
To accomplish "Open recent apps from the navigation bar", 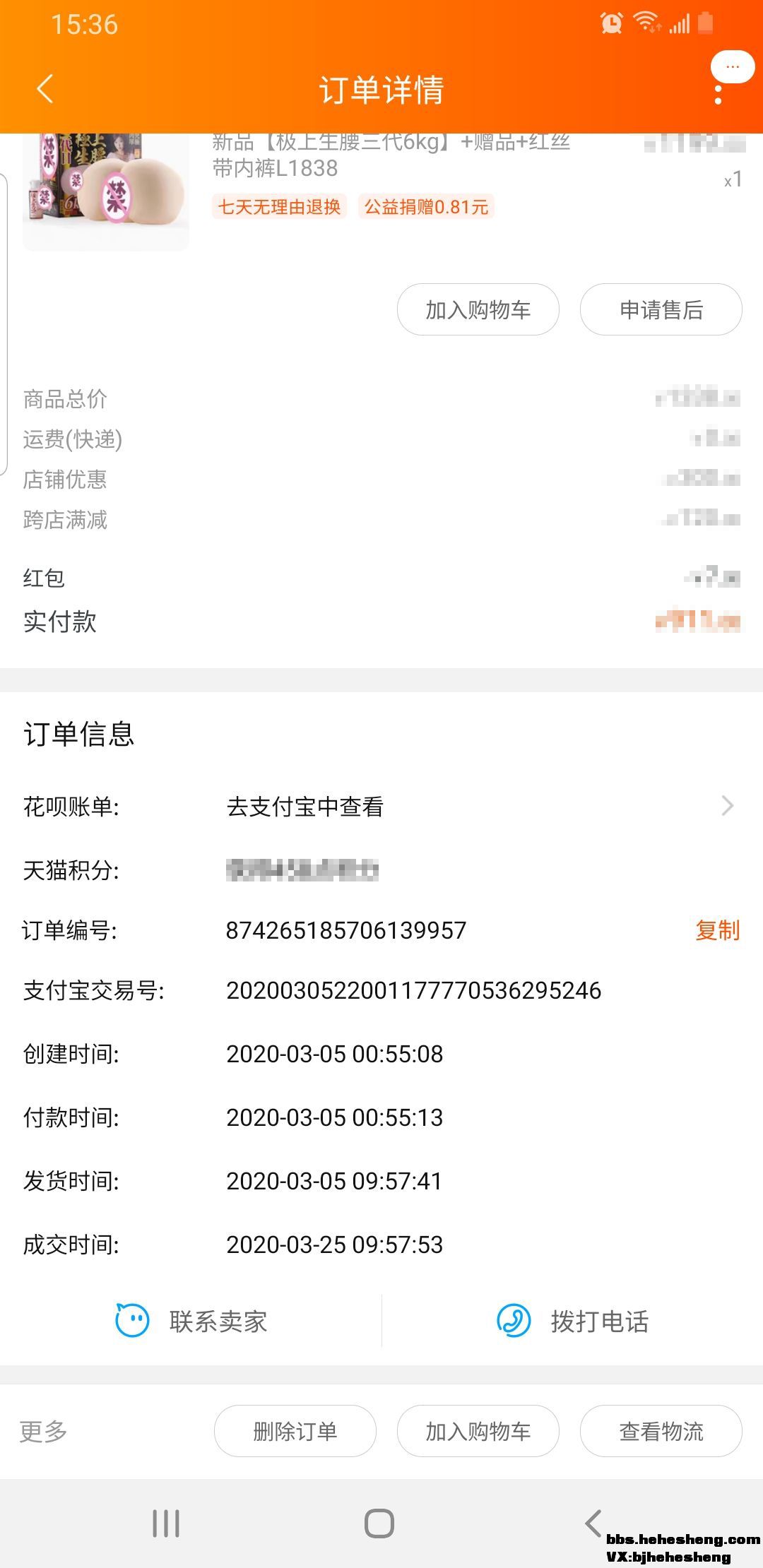I will tap(166, 1523).
